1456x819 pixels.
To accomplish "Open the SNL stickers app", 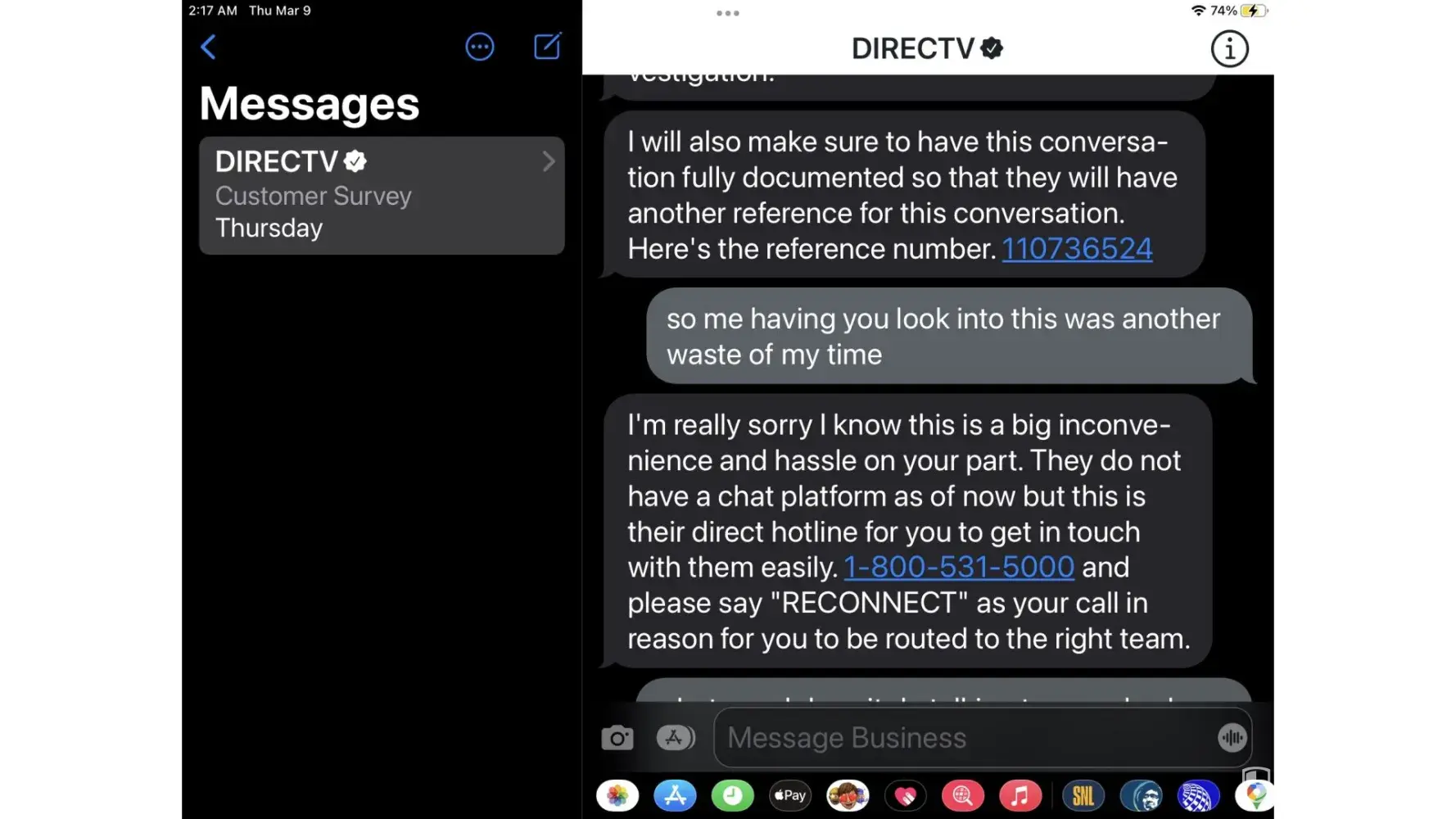I will click(1083, 795).
